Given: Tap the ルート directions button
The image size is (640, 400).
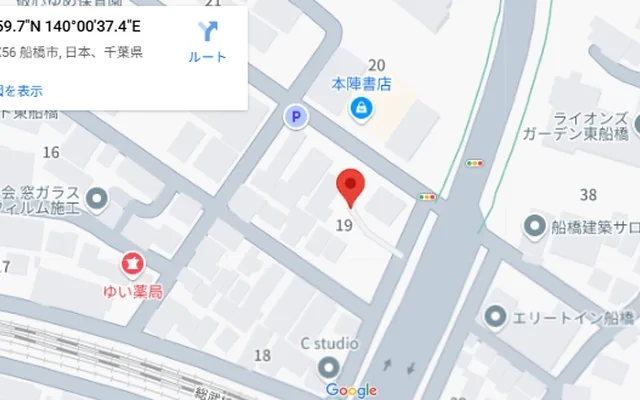Looking at the screenshot, I should [x=207, y=41].
